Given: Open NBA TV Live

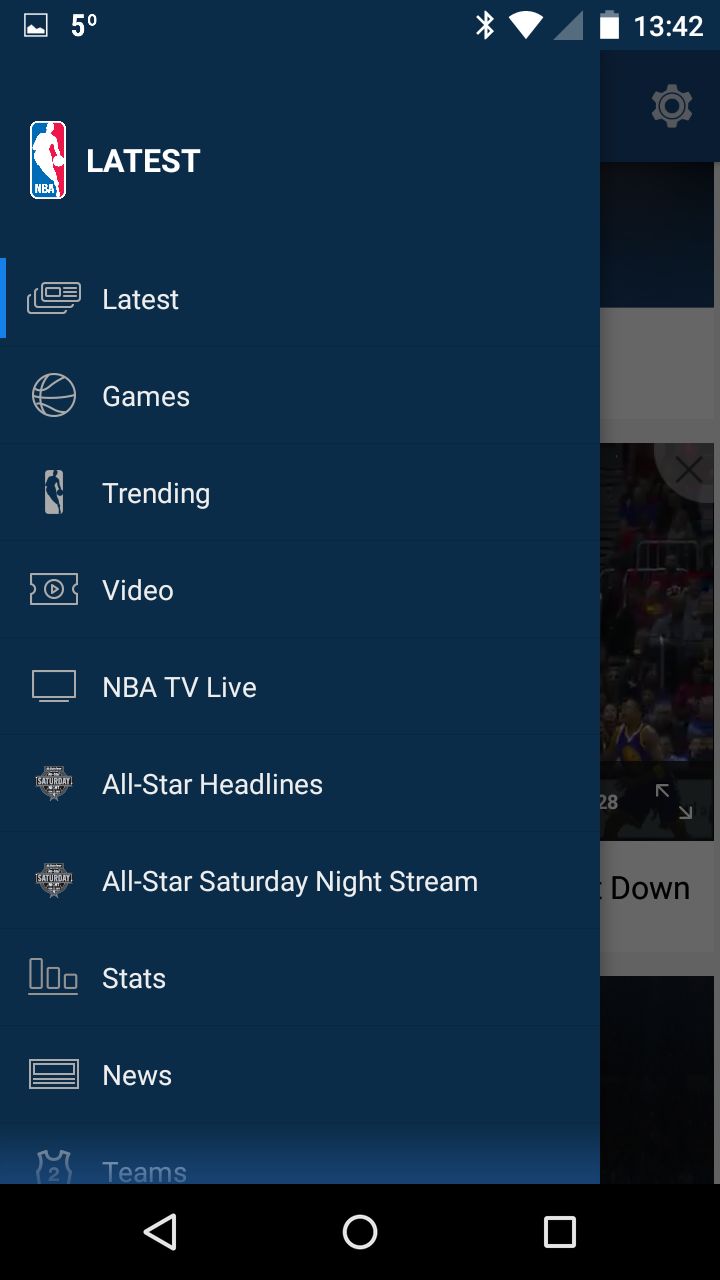Looking at the screenshot, I should 300,687.
